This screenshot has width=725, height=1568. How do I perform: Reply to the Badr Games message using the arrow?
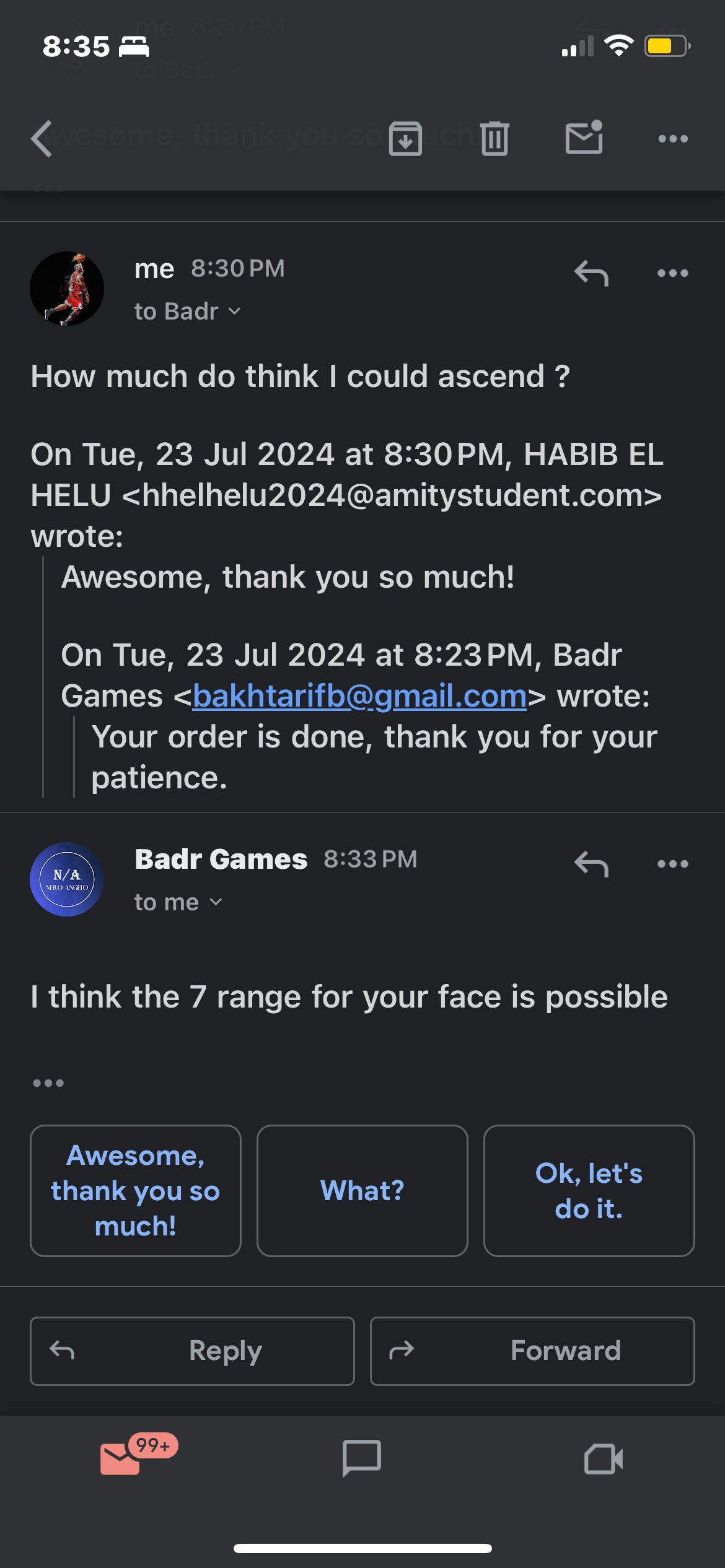[x=591, y=864]
